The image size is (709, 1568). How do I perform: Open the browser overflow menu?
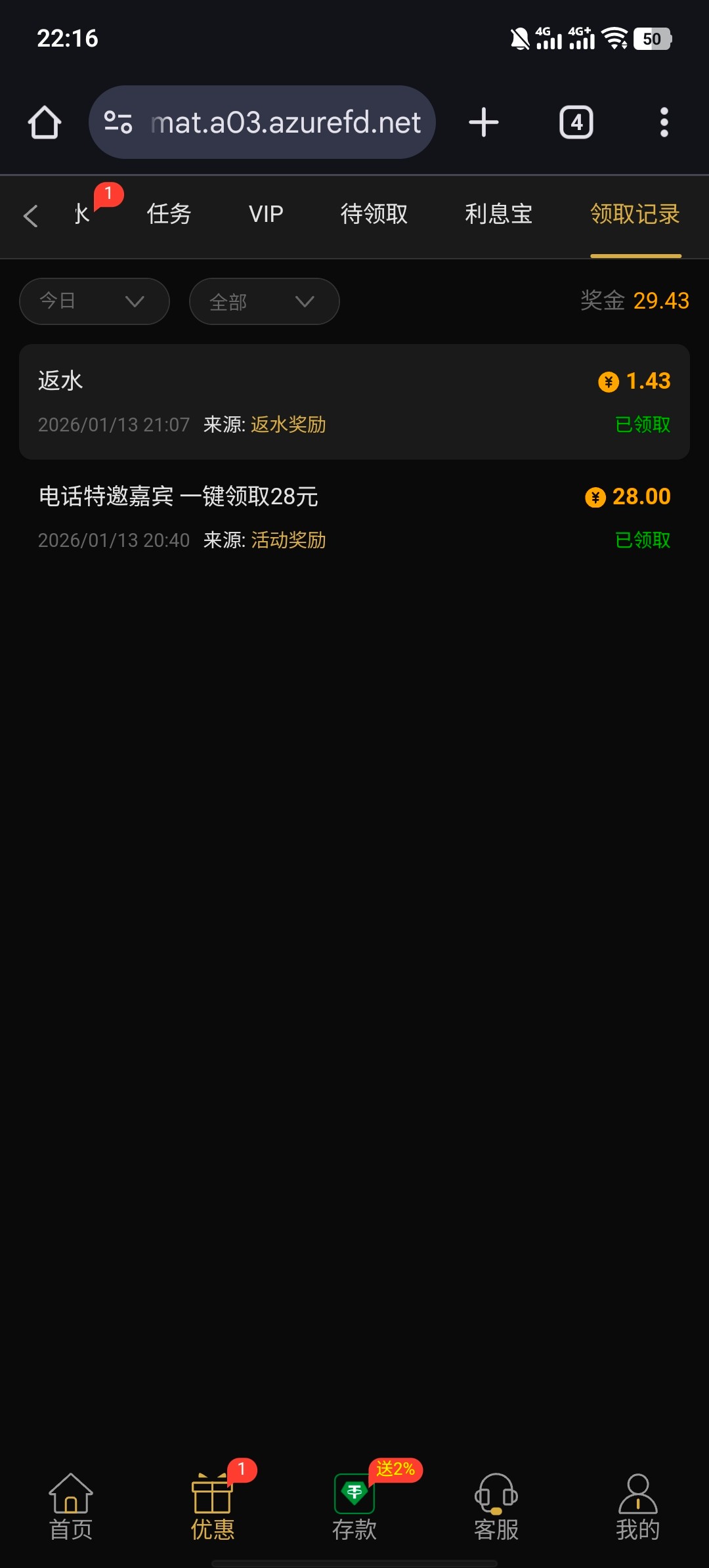[x=664, y=122]
